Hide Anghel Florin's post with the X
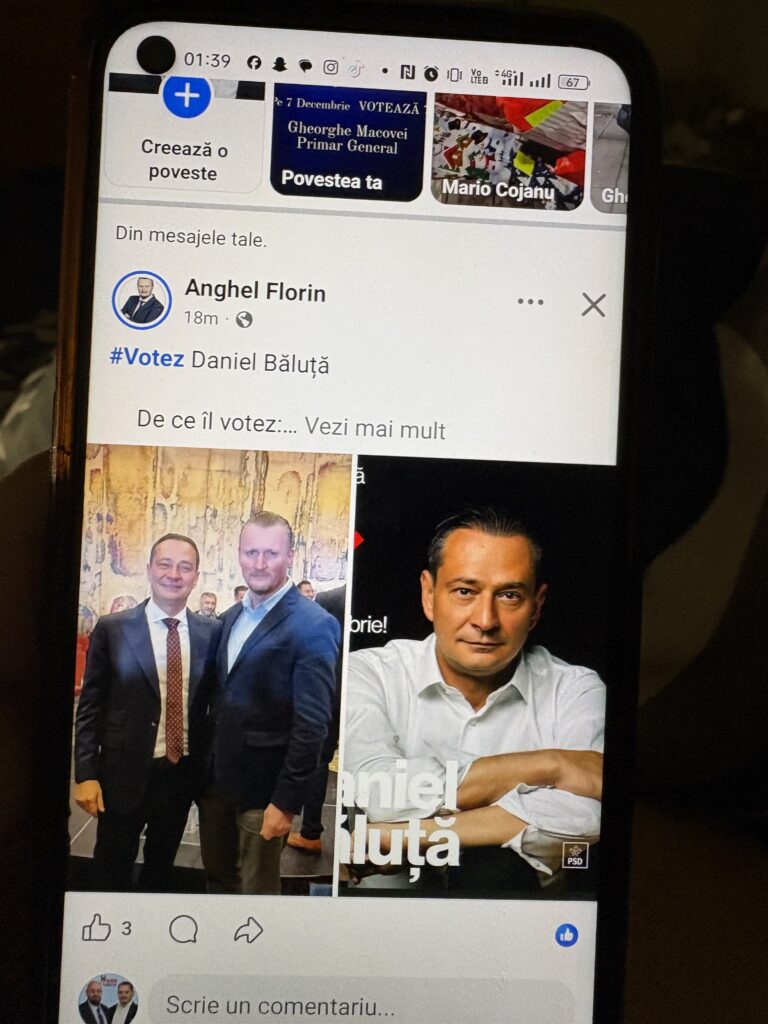This screenshot has width=768, height=1024. point(593,305)
